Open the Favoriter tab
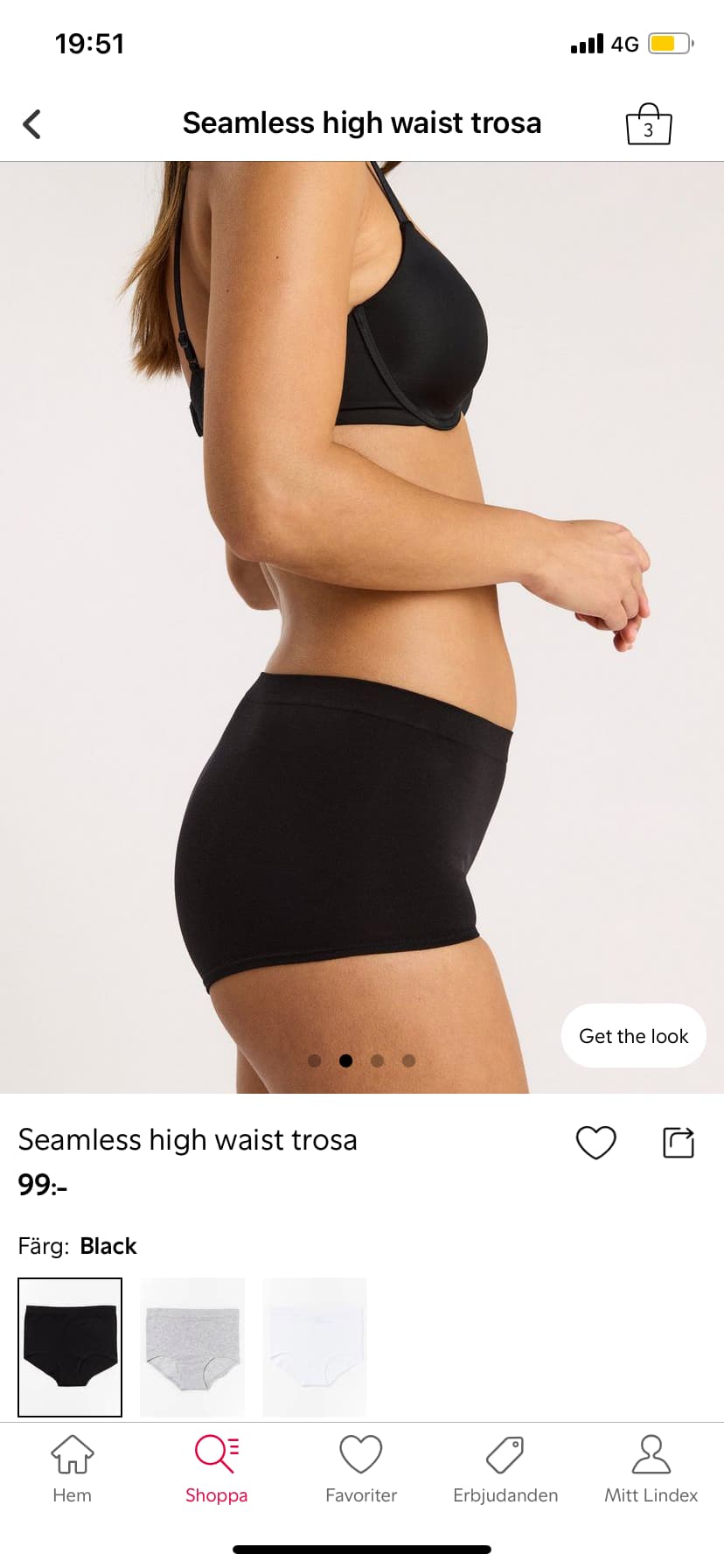This screenshot has height=1568, width=724. pyautogui.click(x=361, y=1470)
